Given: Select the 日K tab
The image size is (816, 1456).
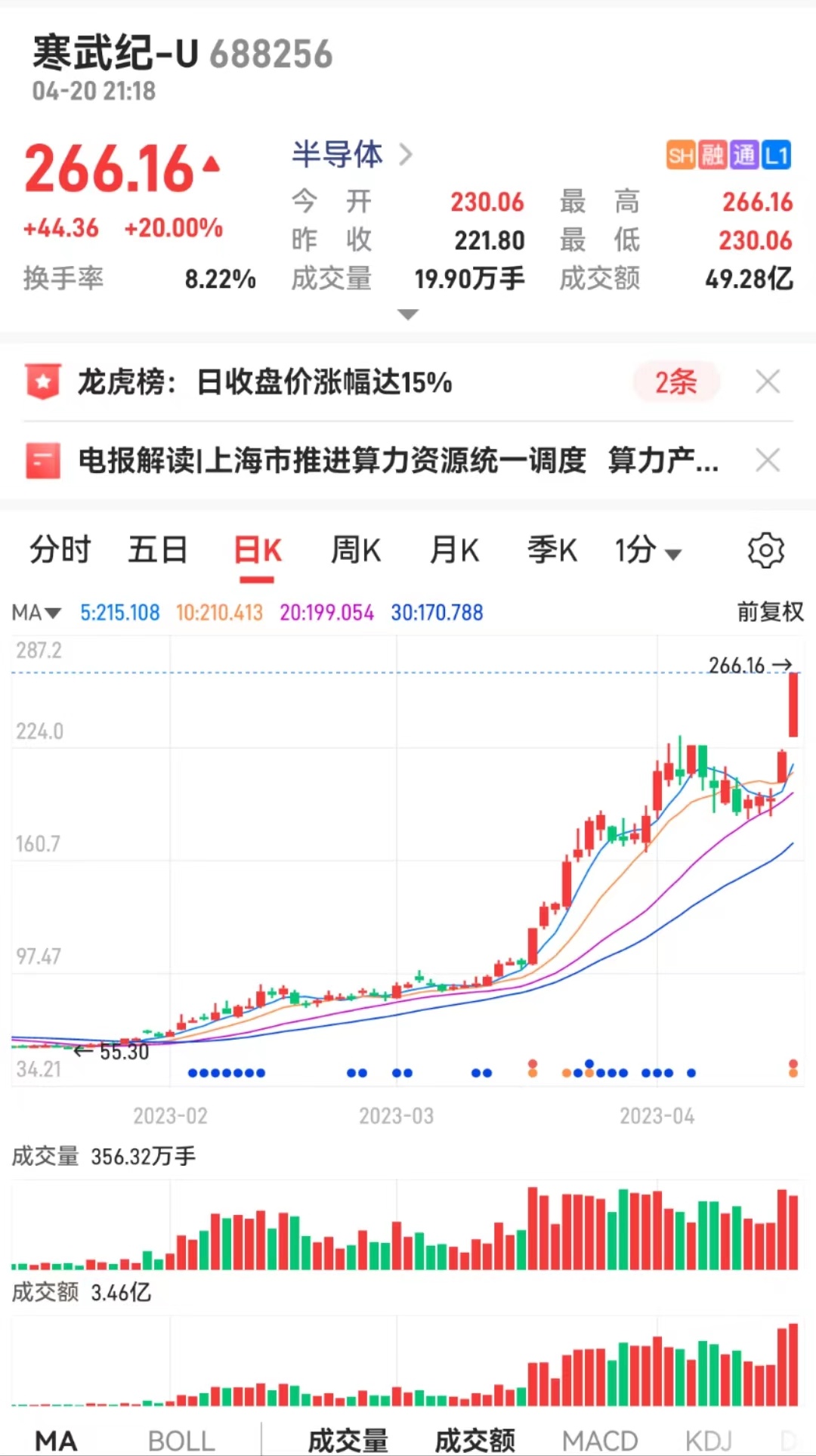Looking at the screenshot, I should 257,550.
